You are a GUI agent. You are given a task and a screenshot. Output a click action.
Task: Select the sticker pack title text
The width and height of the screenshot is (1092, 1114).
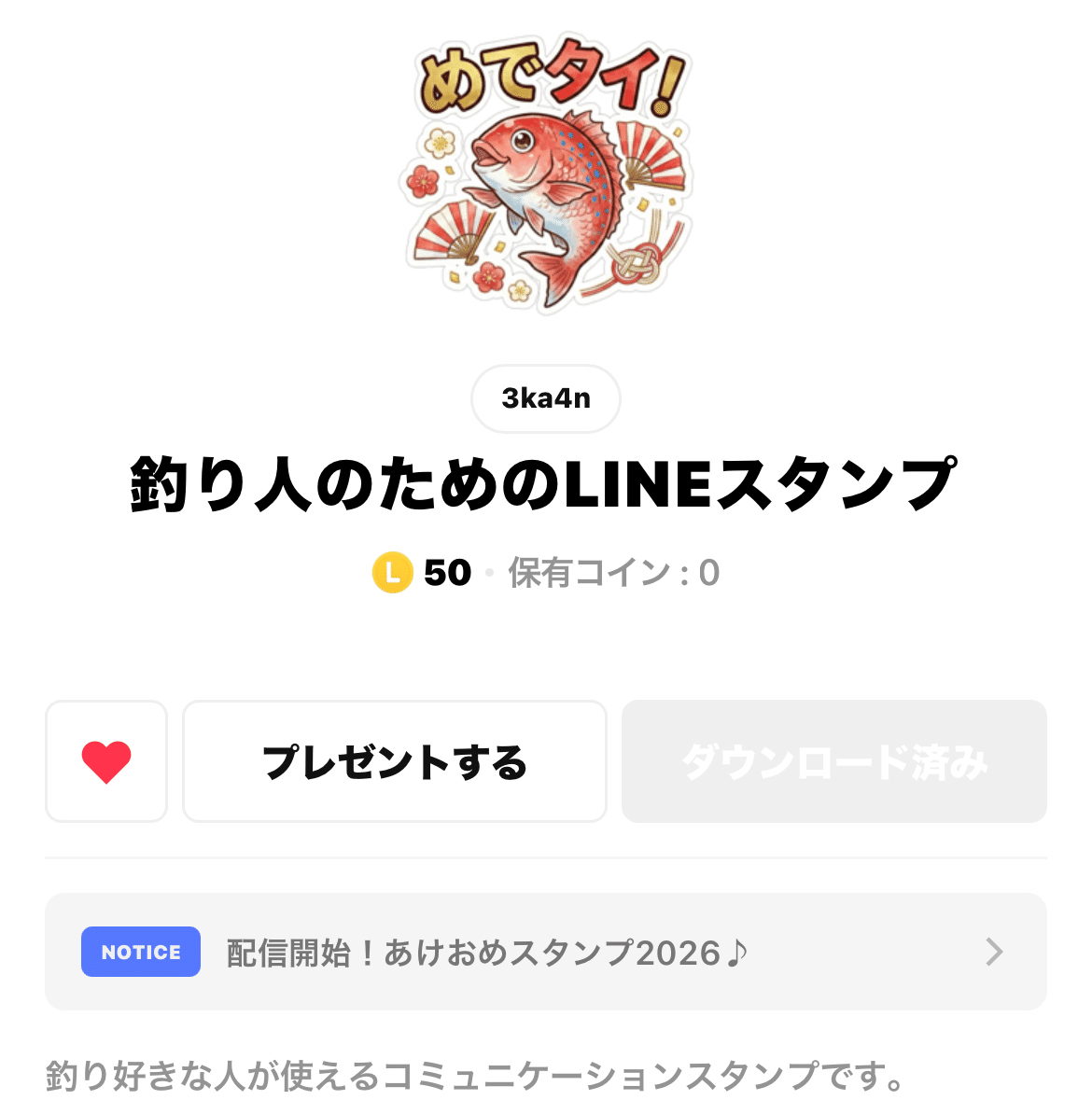click(546, 480)
